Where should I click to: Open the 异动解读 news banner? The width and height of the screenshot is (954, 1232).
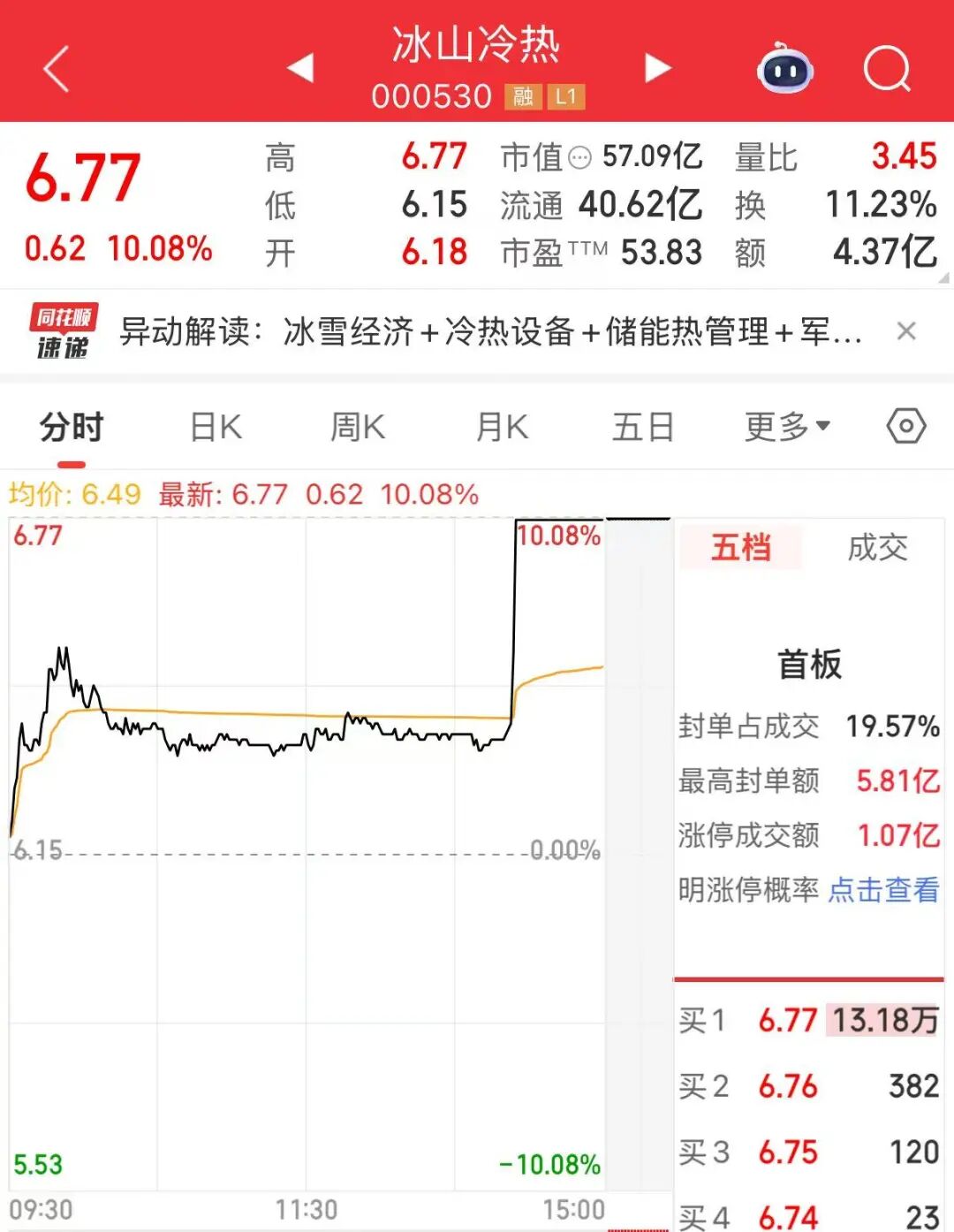point(490,332)
